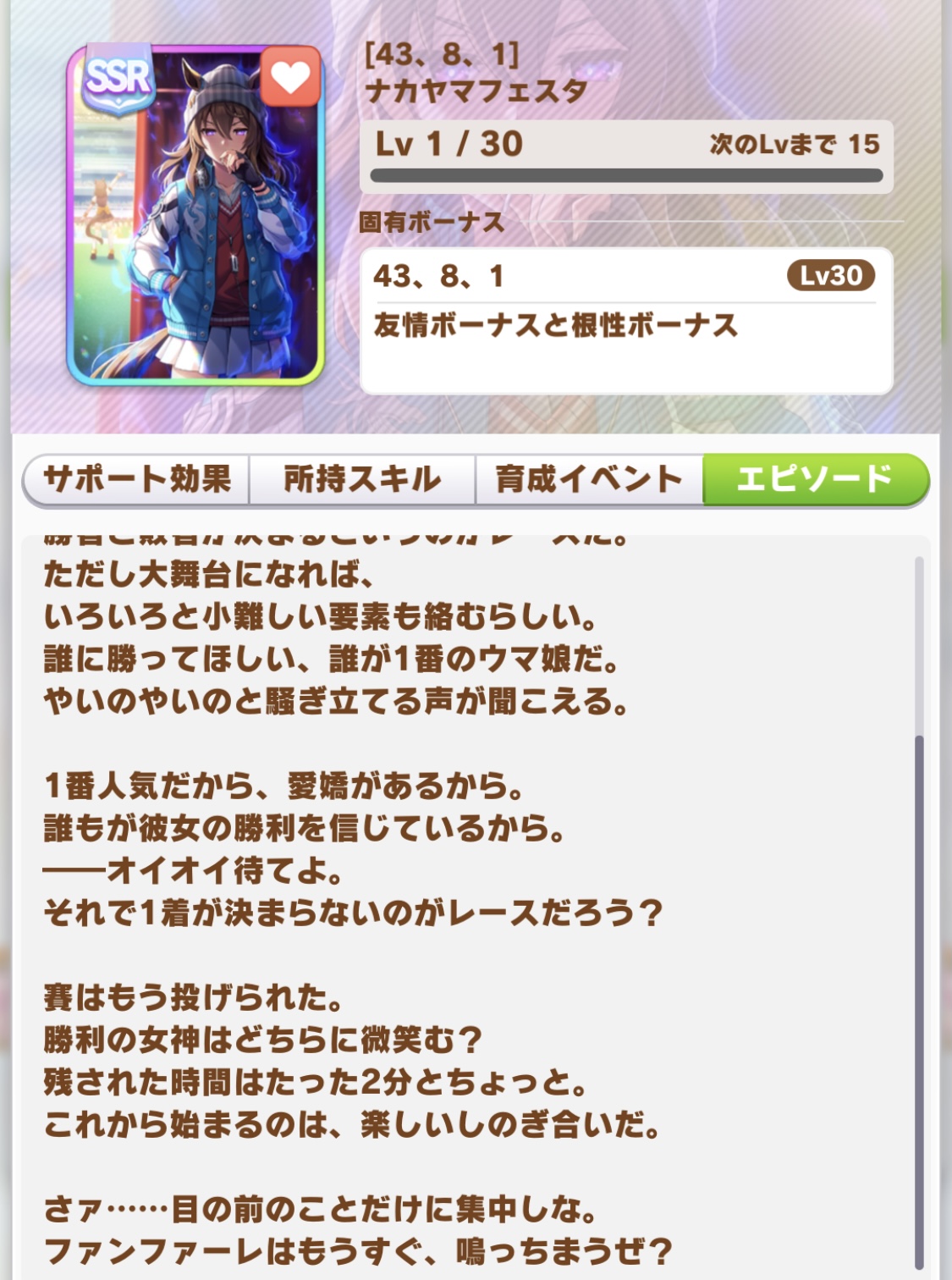Screen dimensions: 952x1280
Task: Open the ナカヤマフェスタ SSR card illustration
Action: coord(195,216)
